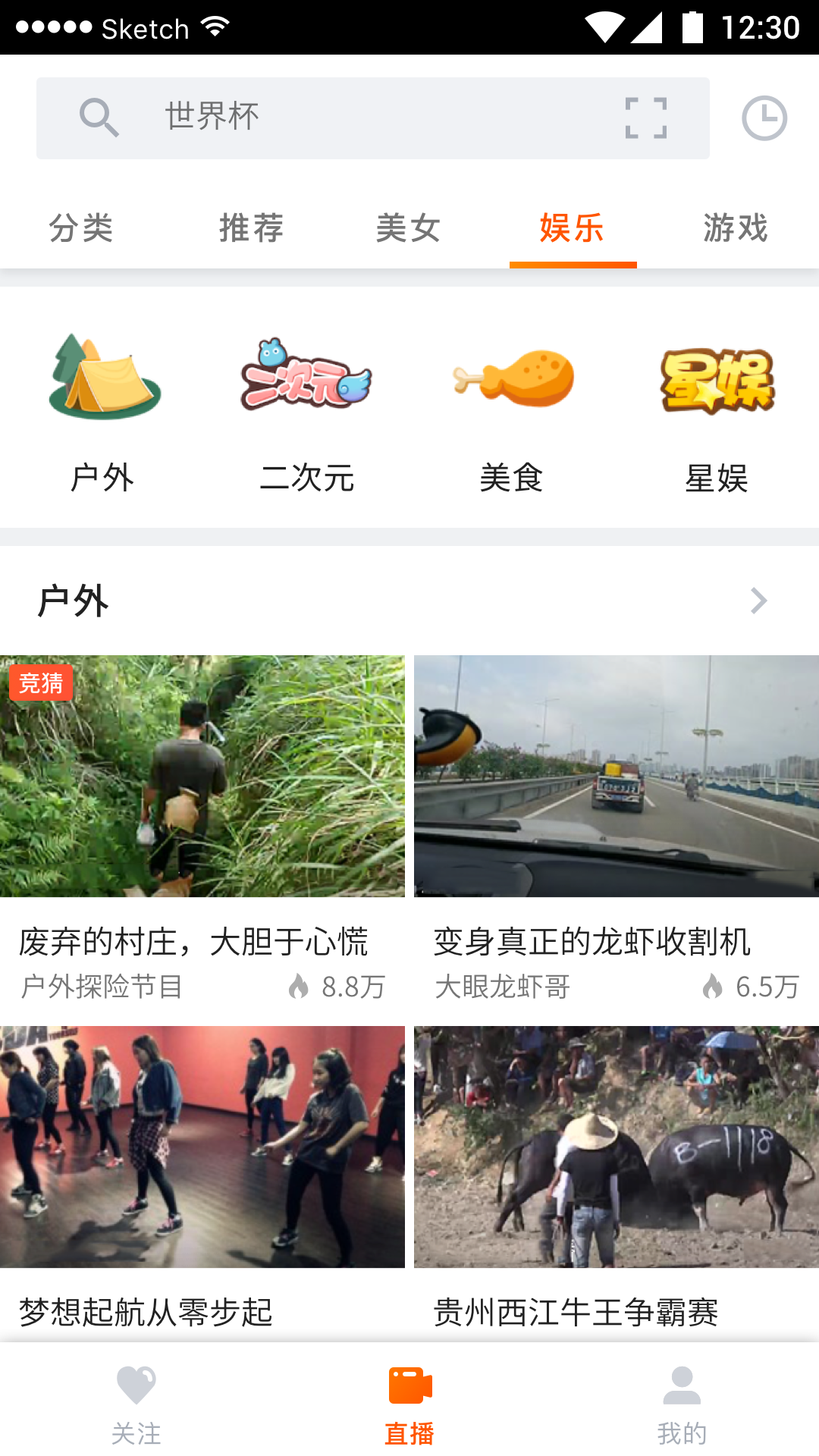Open the QR scan icon in search bar
Image resolution: width=819 pixels, height=1456 pixels.
(x=645, y=118)
